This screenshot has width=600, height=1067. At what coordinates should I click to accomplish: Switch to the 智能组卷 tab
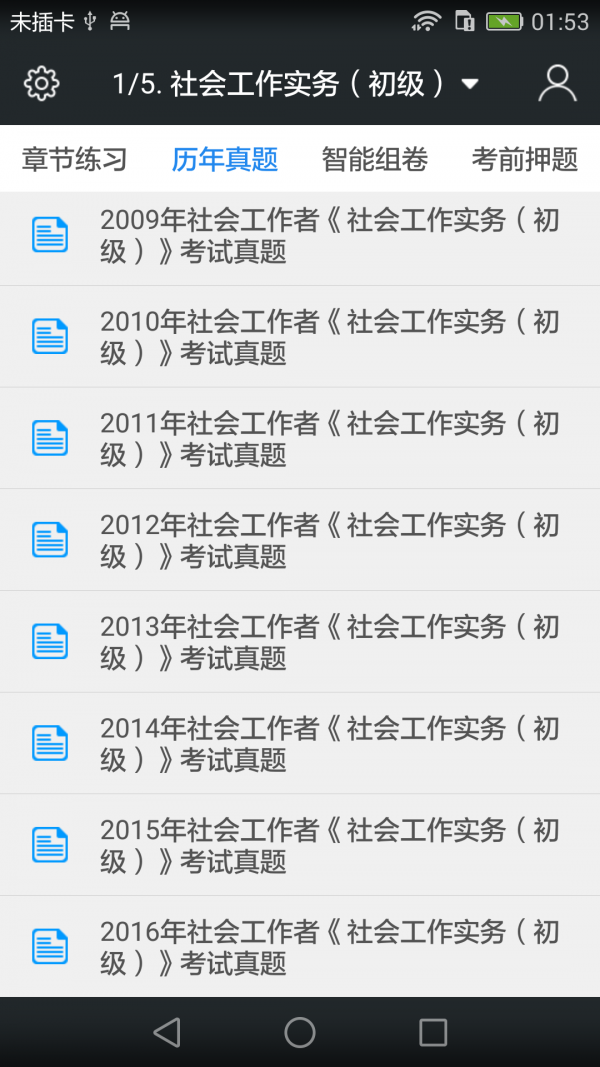375,159
